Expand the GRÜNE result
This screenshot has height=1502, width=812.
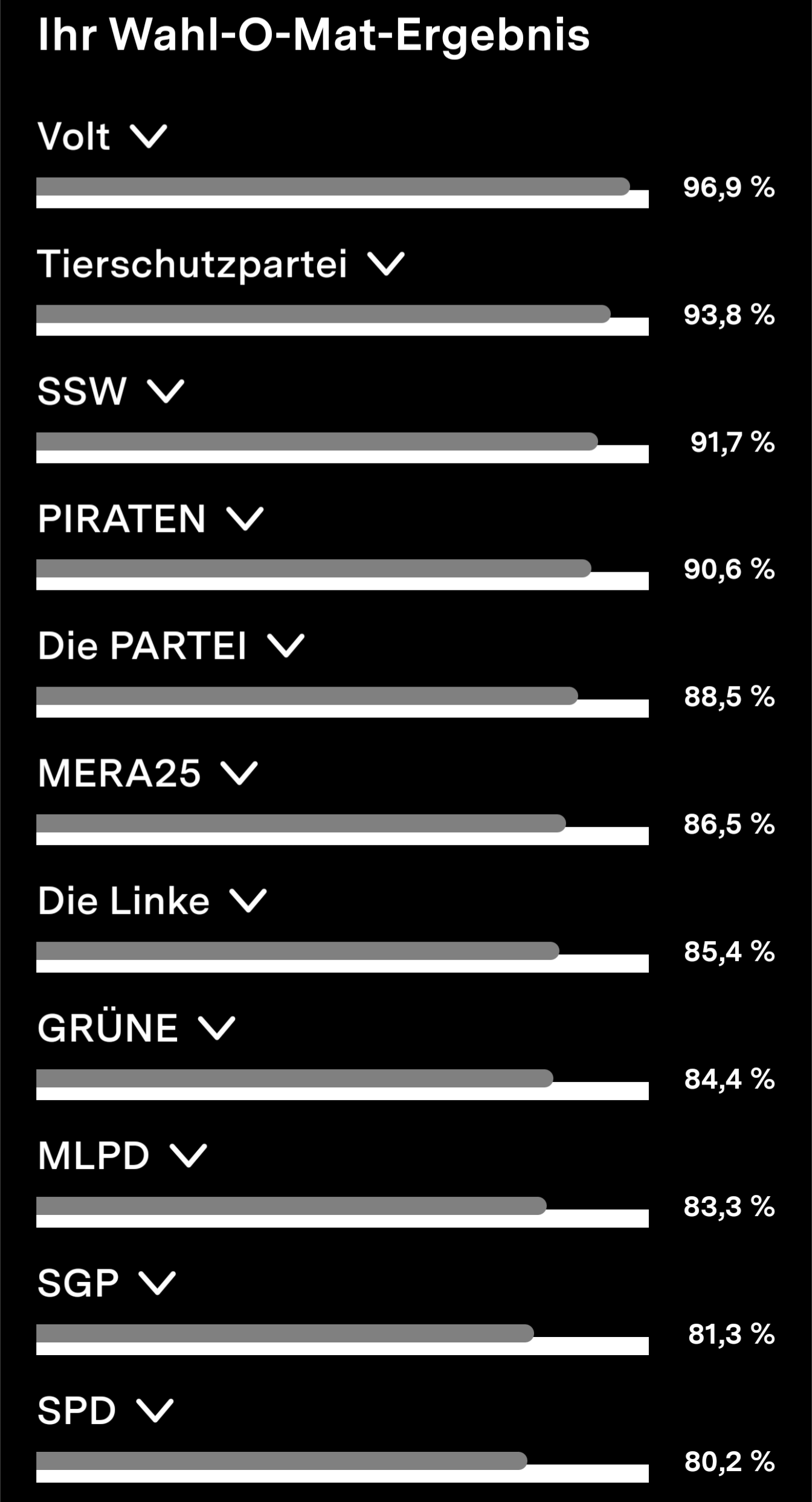[x=216, y=1028]
